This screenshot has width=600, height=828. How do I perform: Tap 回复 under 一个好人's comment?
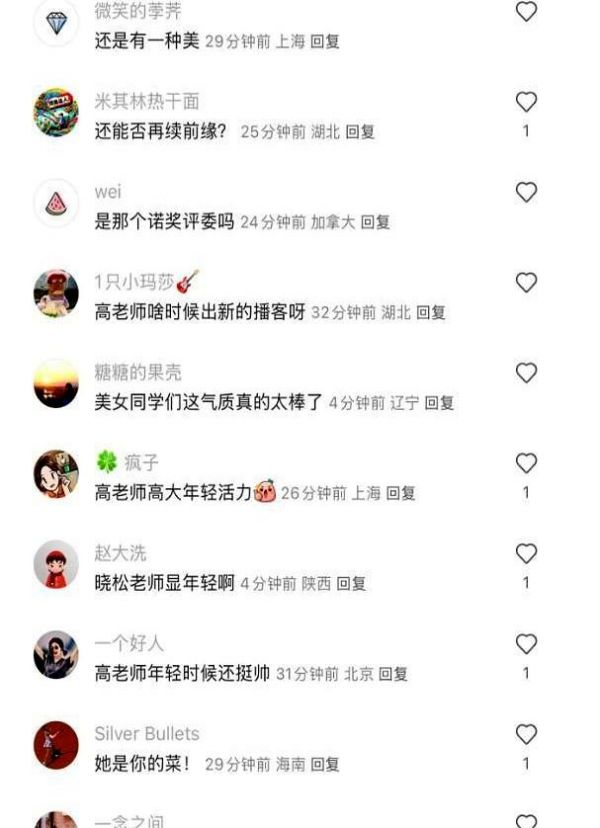[393, 674]
